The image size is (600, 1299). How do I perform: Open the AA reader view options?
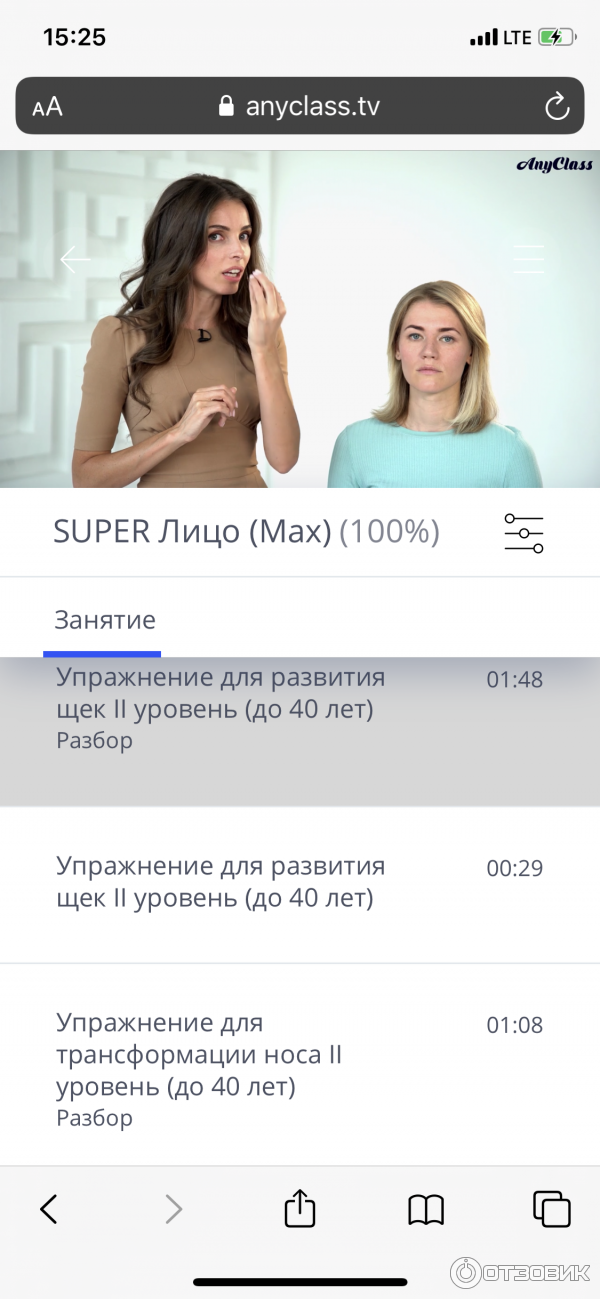point(47,107)
